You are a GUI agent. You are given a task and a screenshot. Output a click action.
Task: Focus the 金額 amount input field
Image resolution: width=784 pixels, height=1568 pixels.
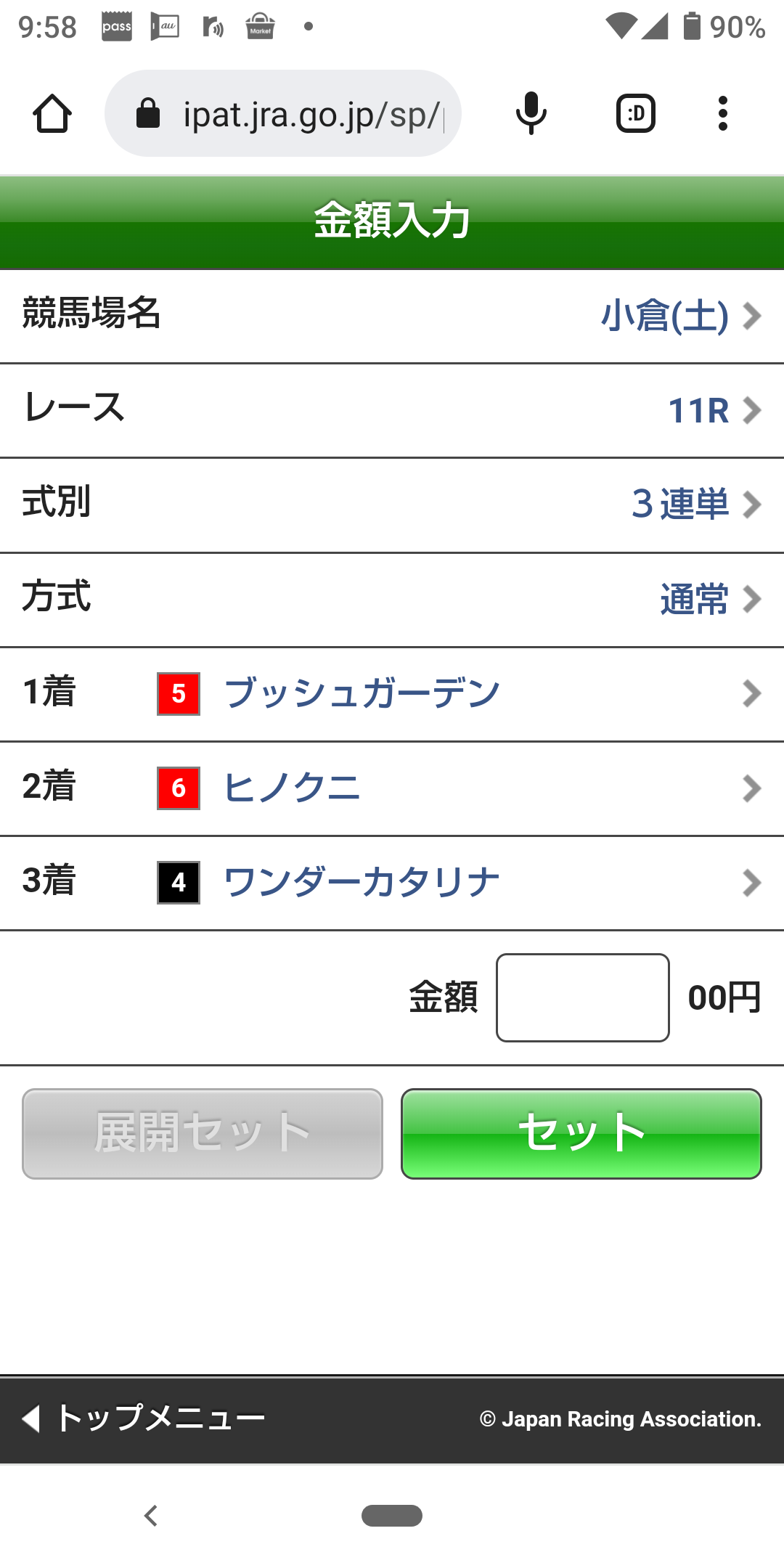pyautogui.click(x=582, y=997)
